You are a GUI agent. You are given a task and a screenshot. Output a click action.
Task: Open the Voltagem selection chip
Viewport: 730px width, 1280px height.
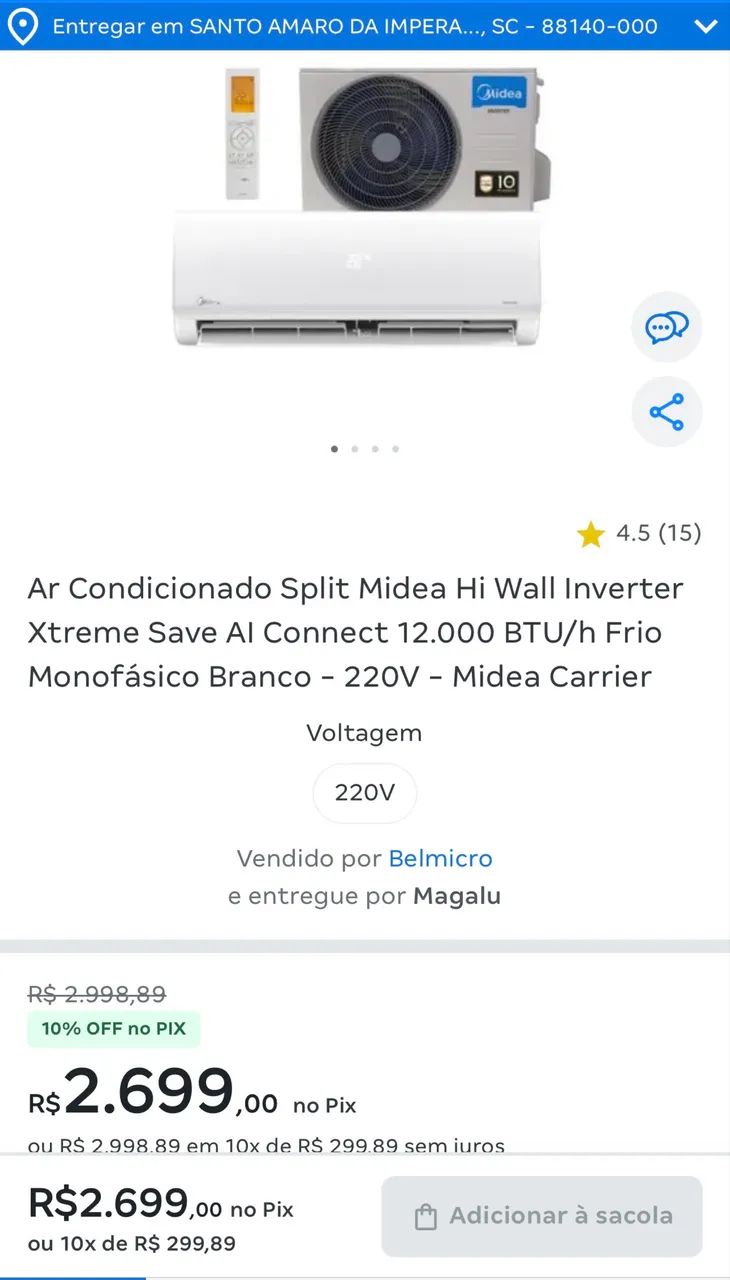tap(364, 793)
